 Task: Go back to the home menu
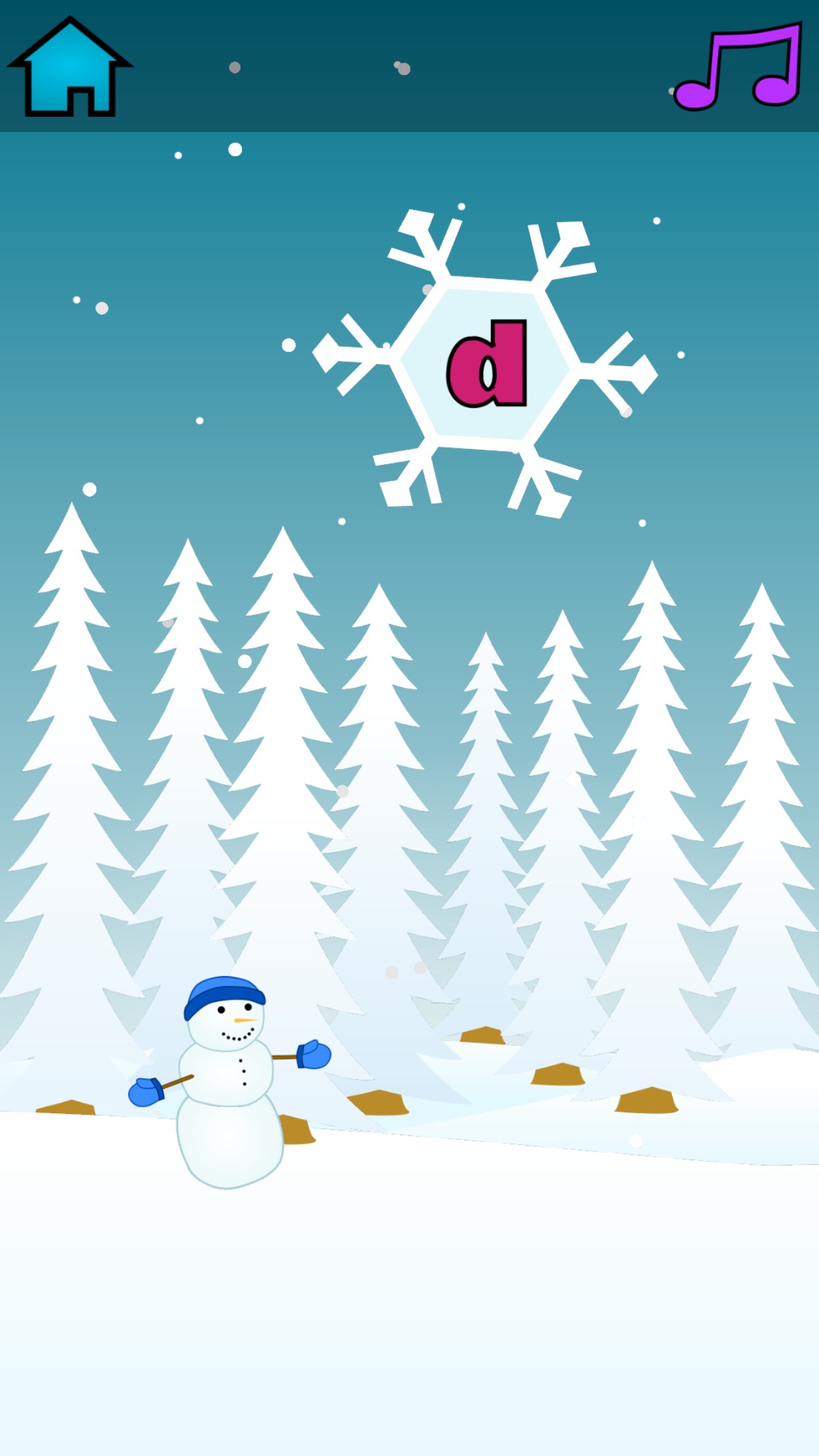tap(70, 69)
